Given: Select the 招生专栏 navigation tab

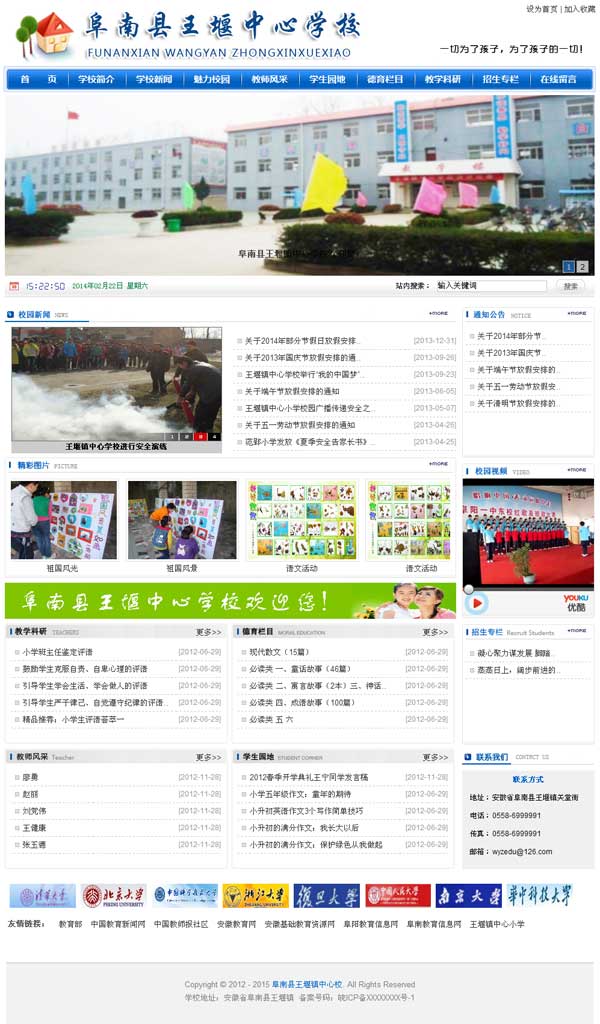Looking at the screenshot, I should coord(501,79).
